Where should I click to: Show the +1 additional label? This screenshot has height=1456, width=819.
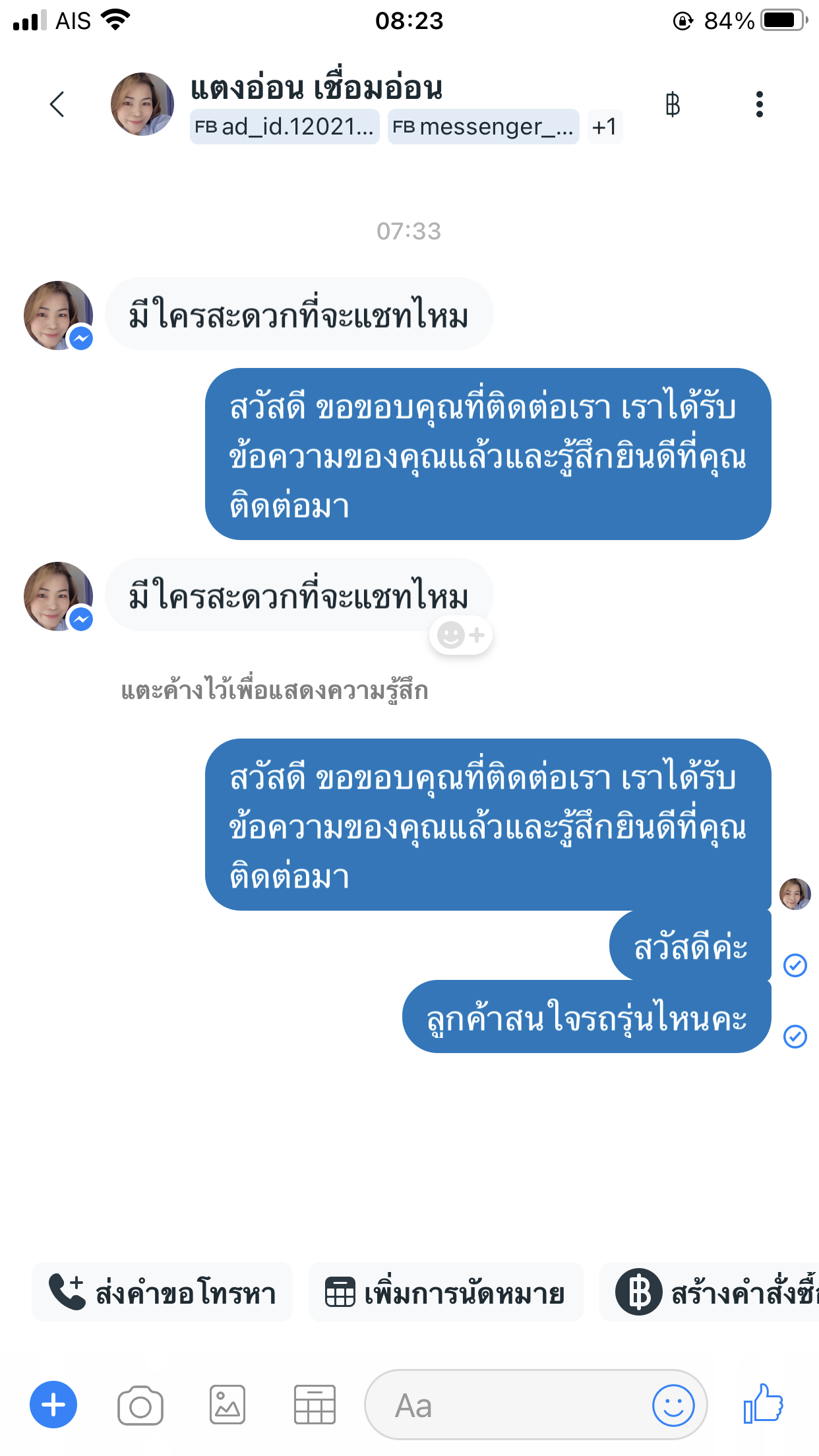(x=604, y=127)
